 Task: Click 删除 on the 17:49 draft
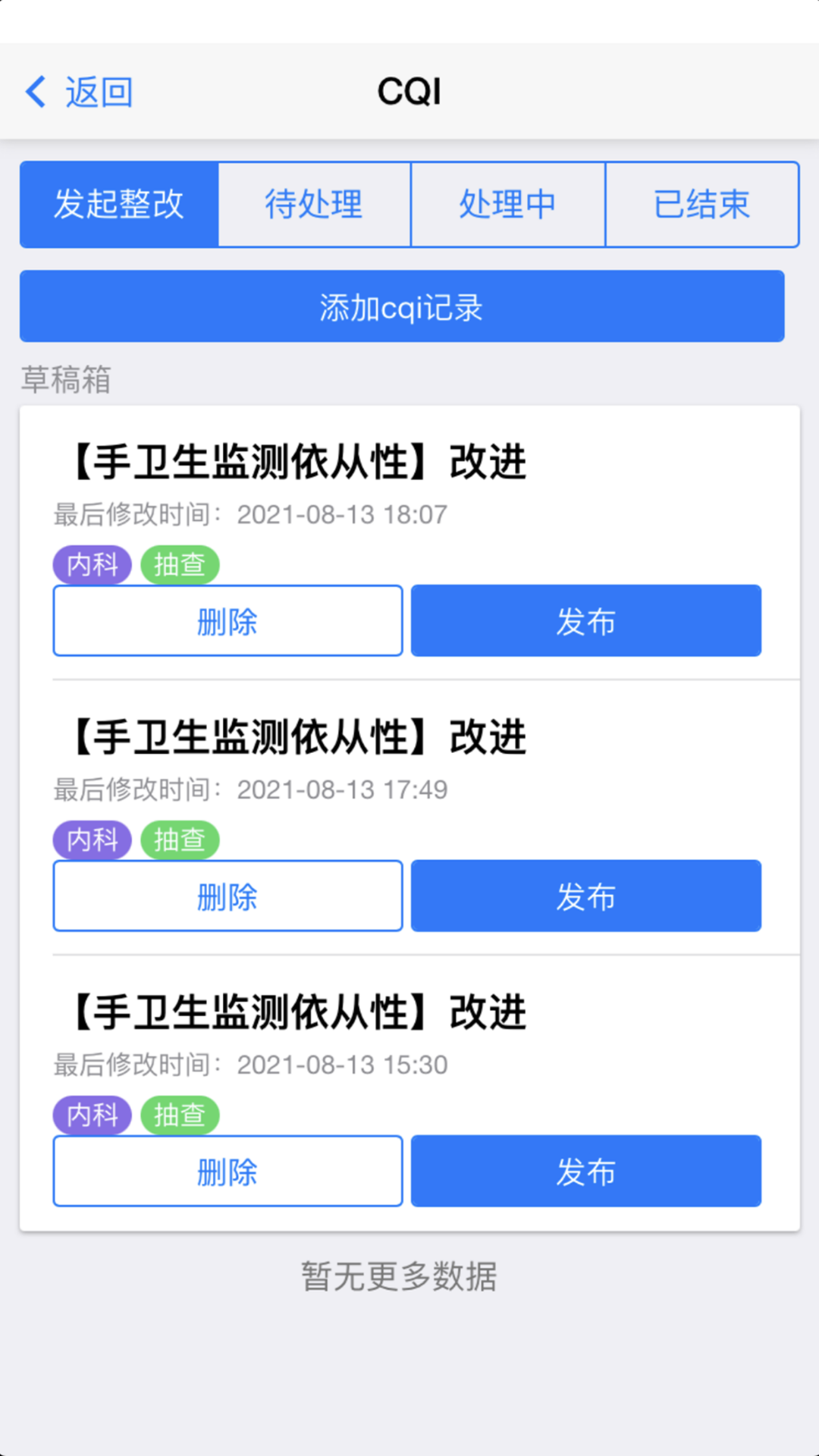tap(227, 896)
